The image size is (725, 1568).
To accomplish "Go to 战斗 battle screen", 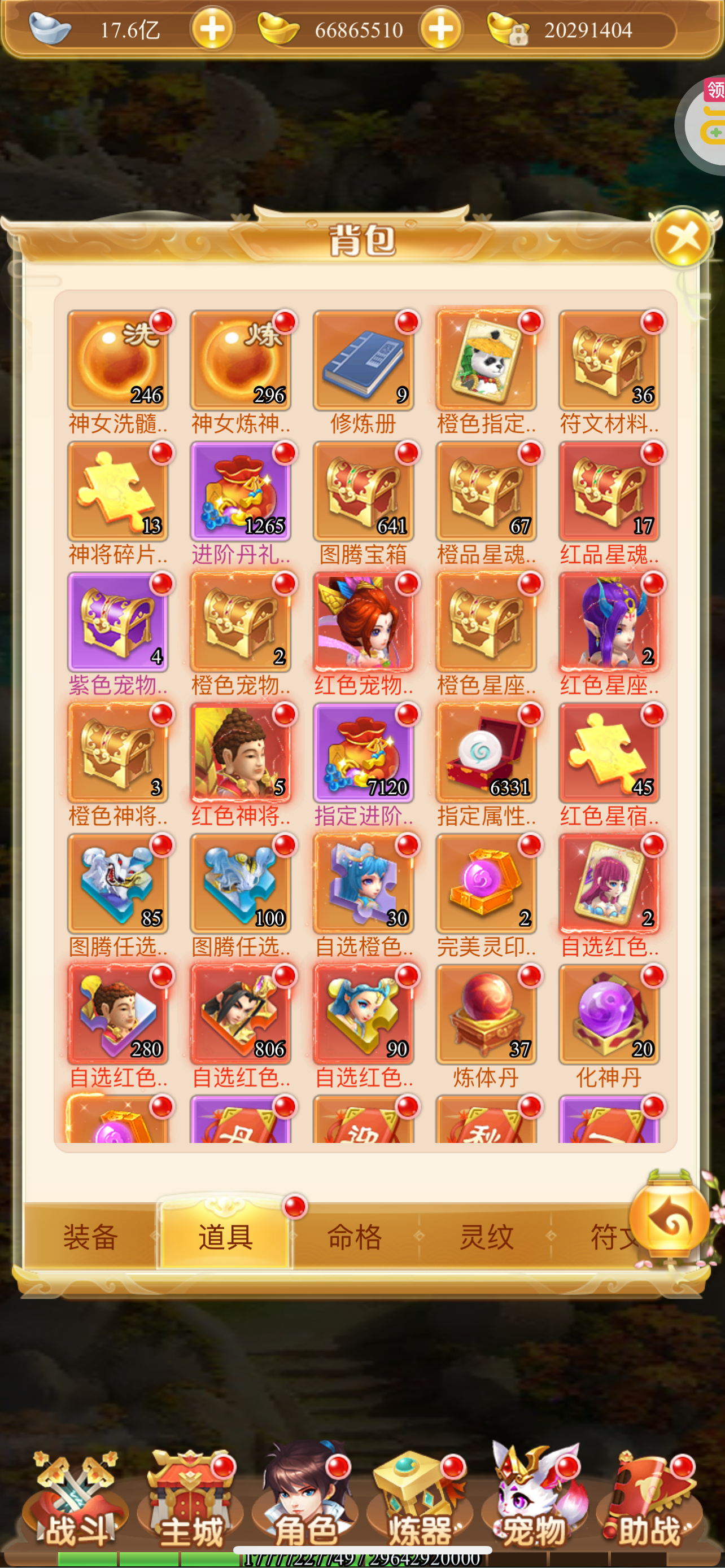I will coord(75,1504).
